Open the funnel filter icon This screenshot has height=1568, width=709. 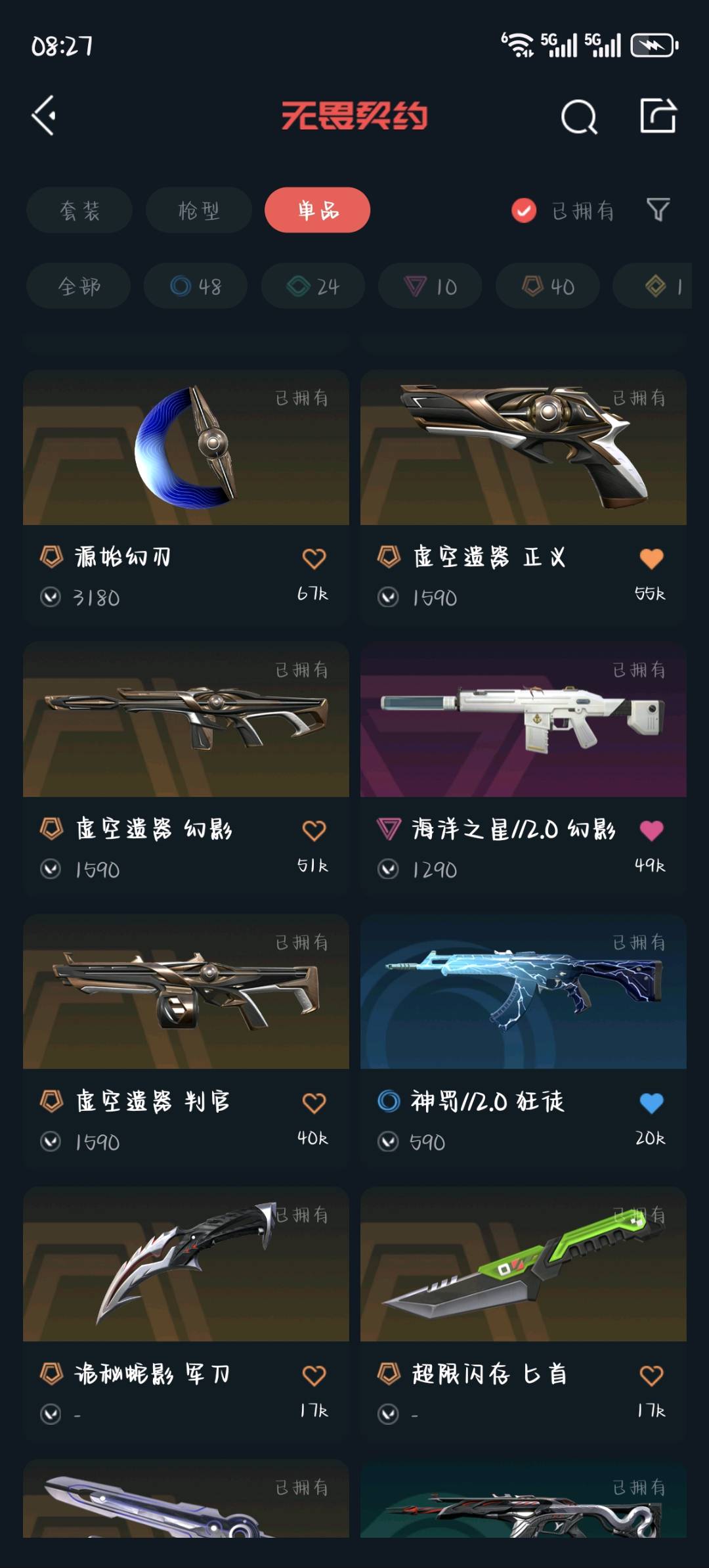[658, 210]
